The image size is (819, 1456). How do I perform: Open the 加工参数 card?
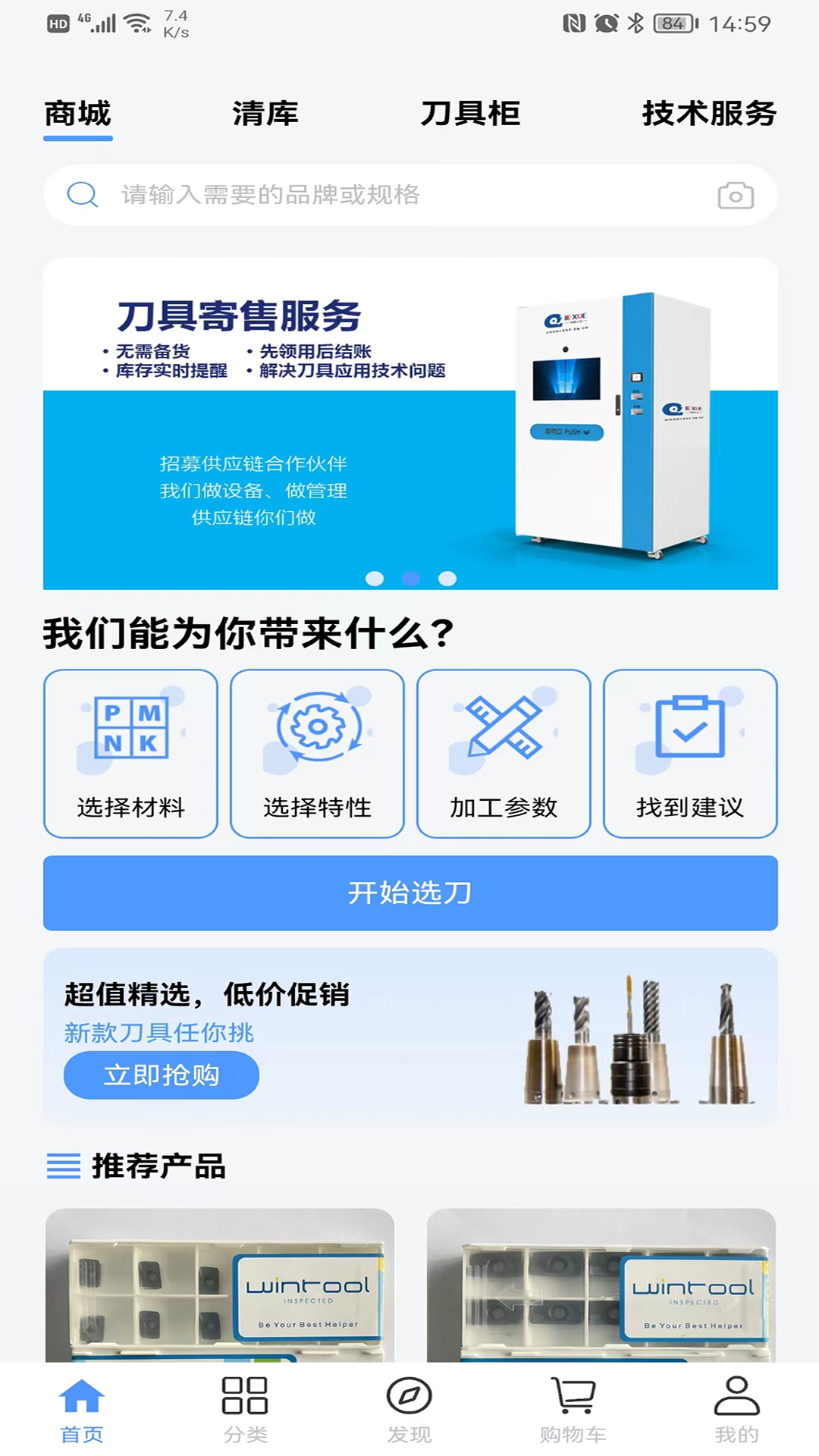(504, 753)
